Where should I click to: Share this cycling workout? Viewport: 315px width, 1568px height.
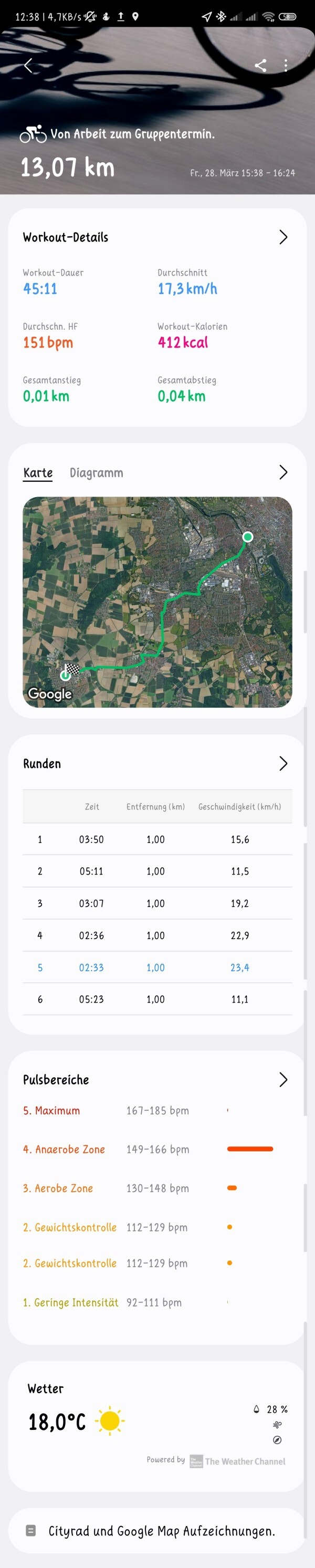pyautogui.click(x=260, y=66)
